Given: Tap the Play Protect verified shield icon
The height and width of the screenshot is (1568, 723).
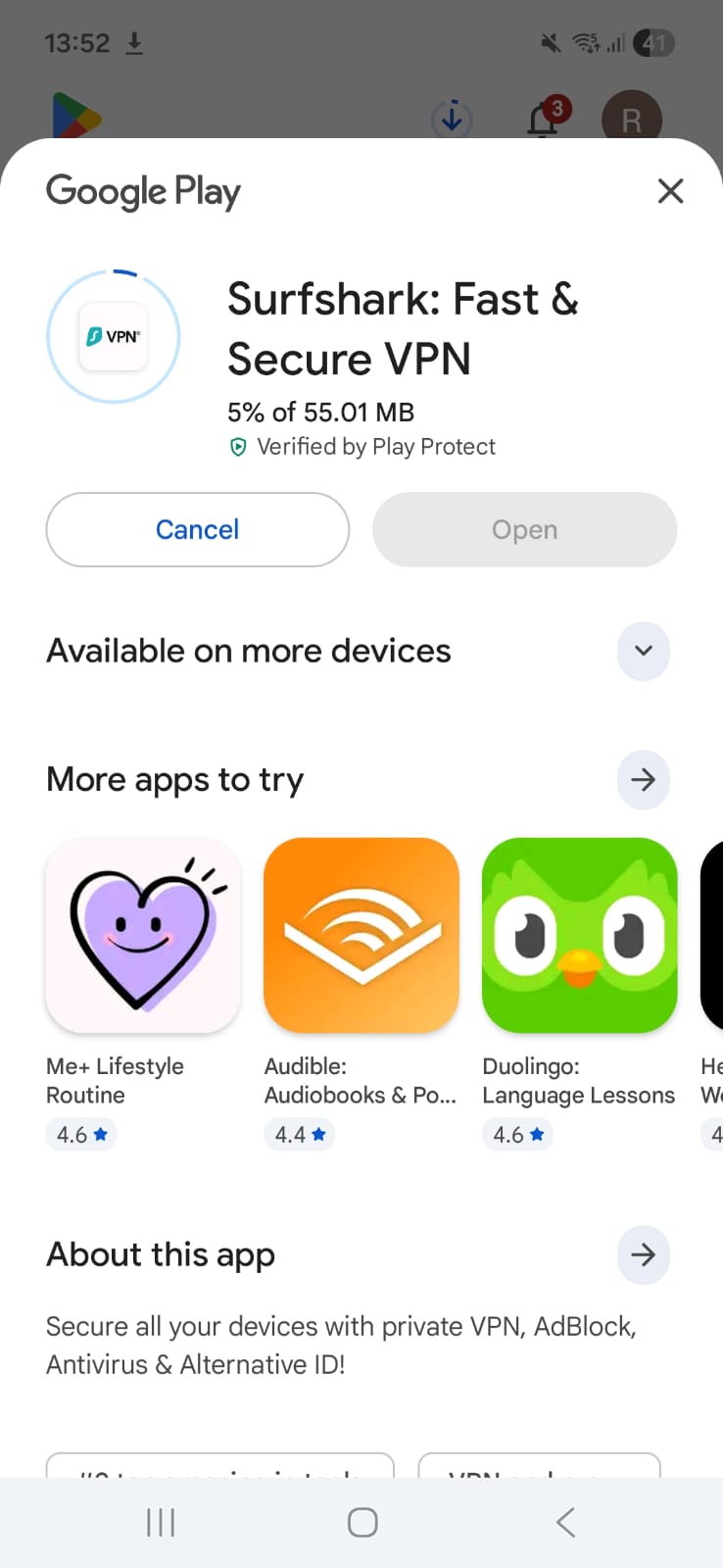Looking at the screenshot, I should coord(238,447).
